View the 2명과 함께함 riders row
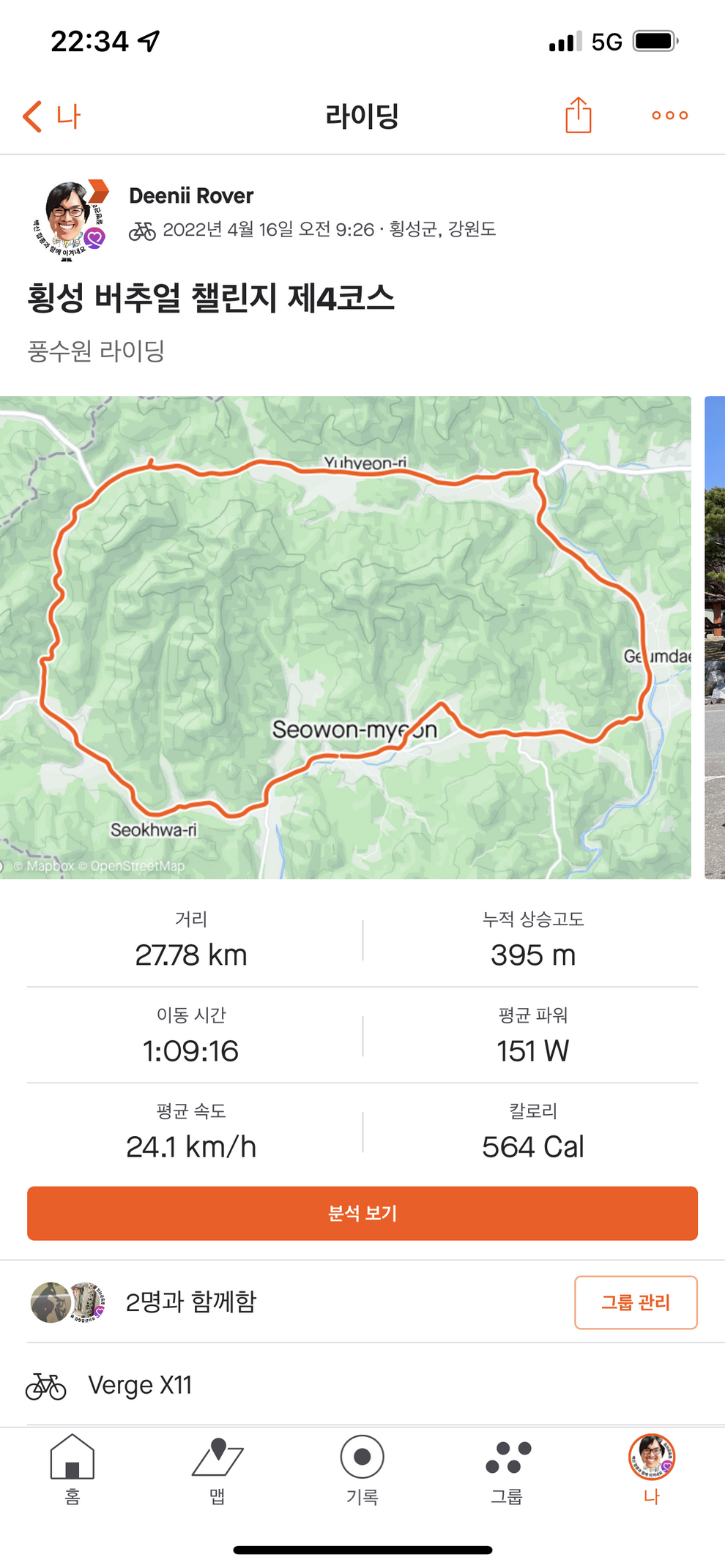Image resolution: width=725 pixels, height=1568 pixels. [x=190, y=1302]
